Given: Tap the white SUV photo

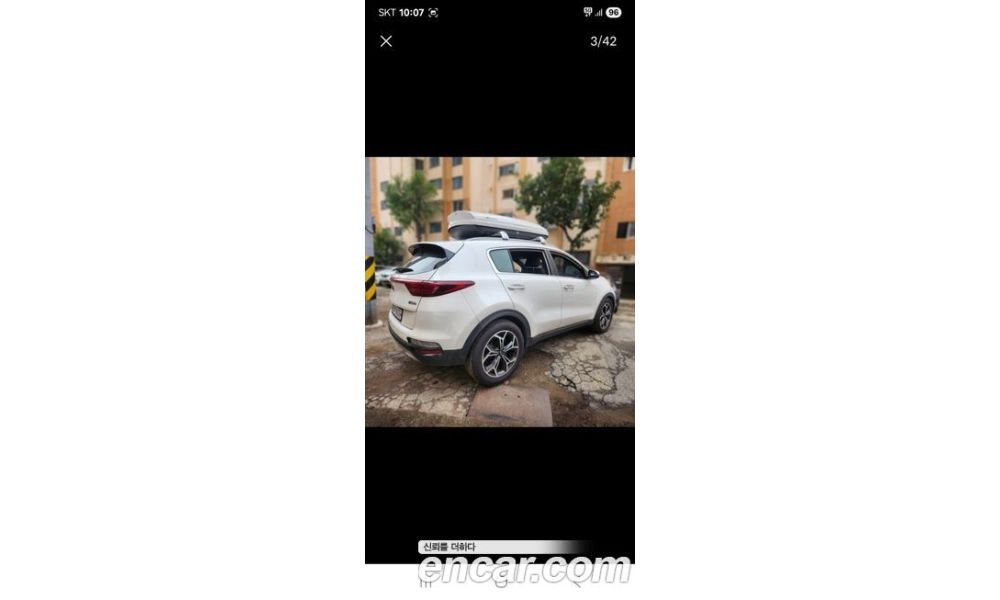Looking at the screenshot, I should 499,291.
